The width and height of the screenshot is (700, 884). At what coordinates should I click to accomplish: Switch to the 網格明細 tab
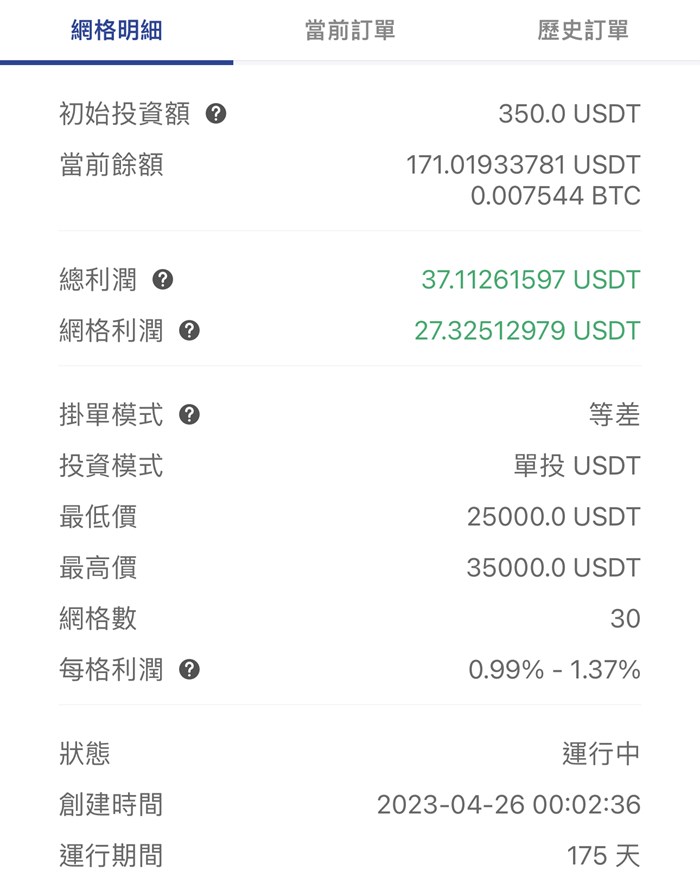pos(116,31)
